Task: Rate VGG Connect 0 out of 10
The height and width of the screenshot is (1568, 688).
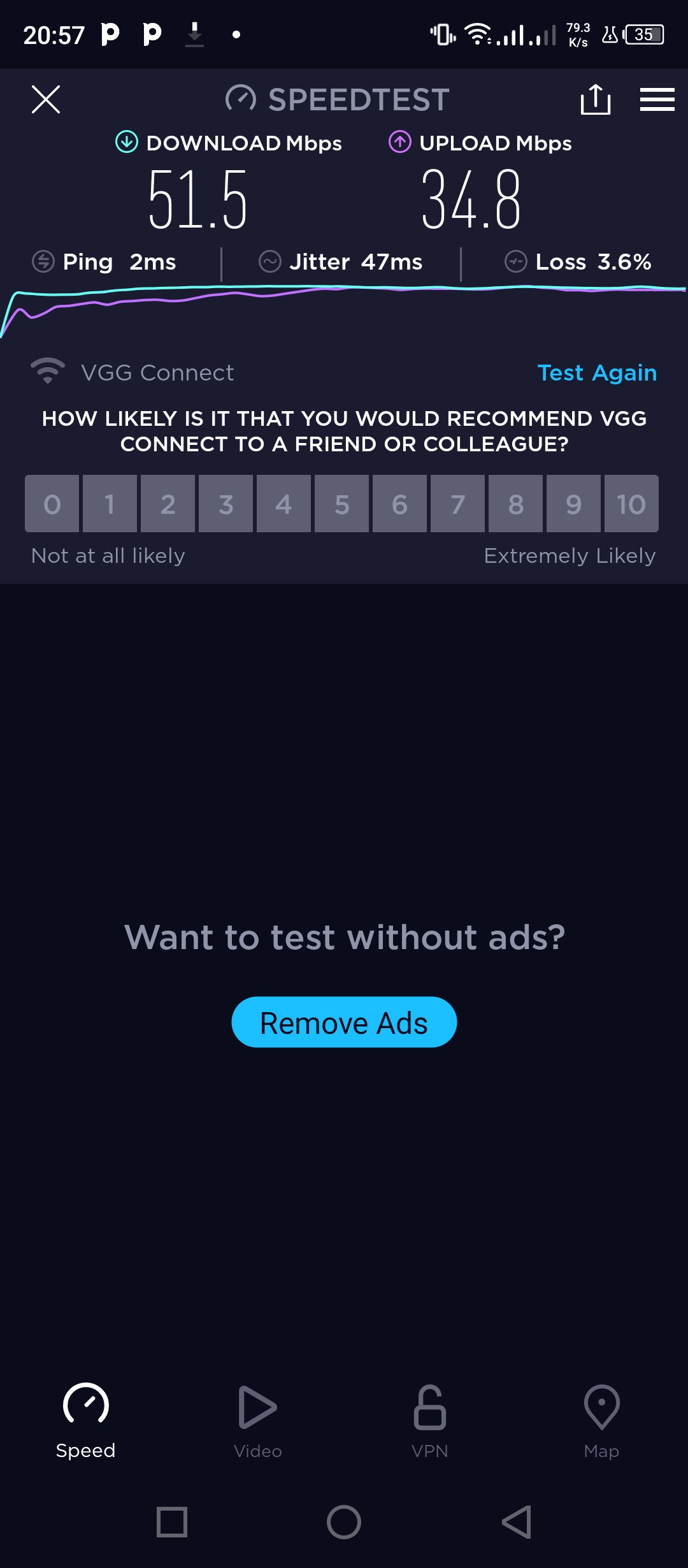Action: click(x=52, y=504)
